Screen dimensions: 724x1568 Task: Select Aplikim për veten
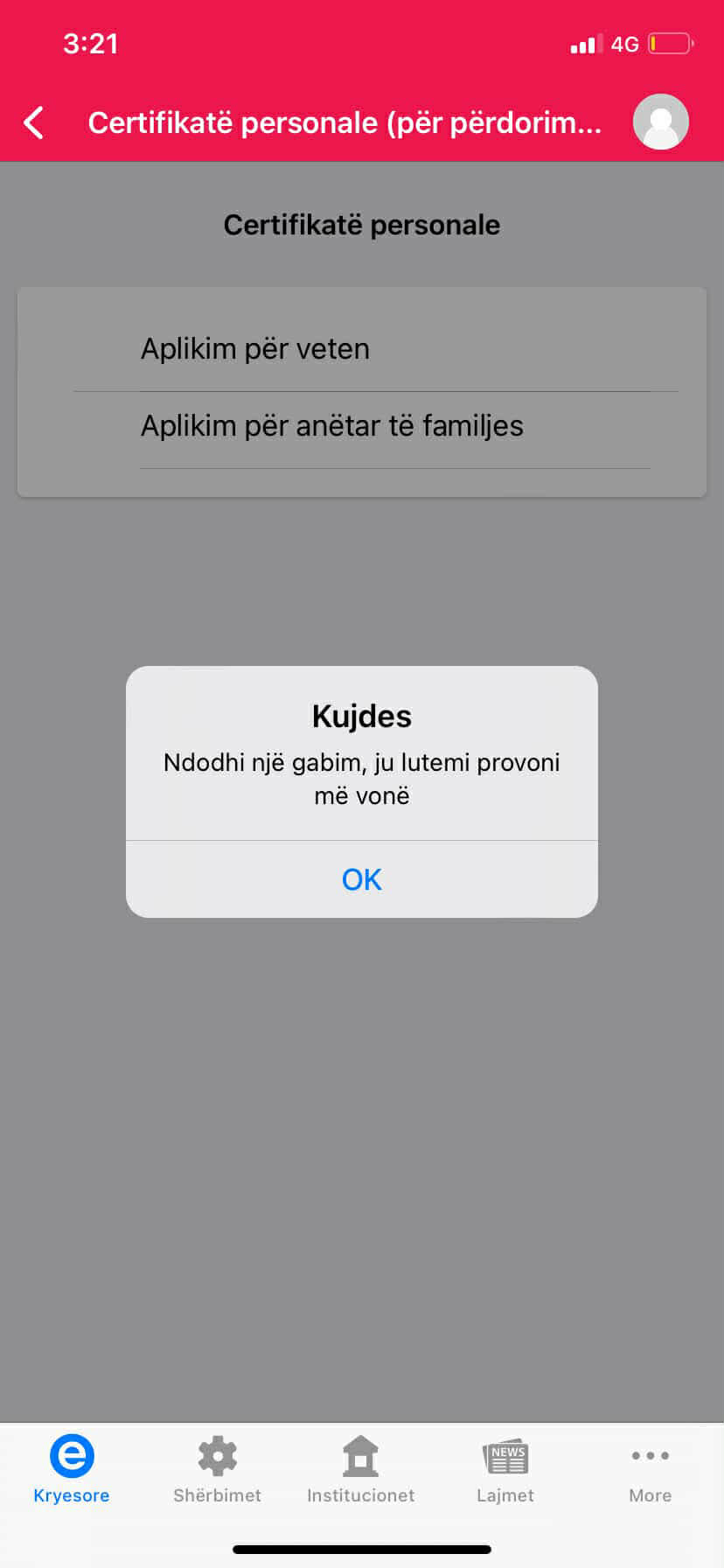pyautogui.click(x=255, y=349)
